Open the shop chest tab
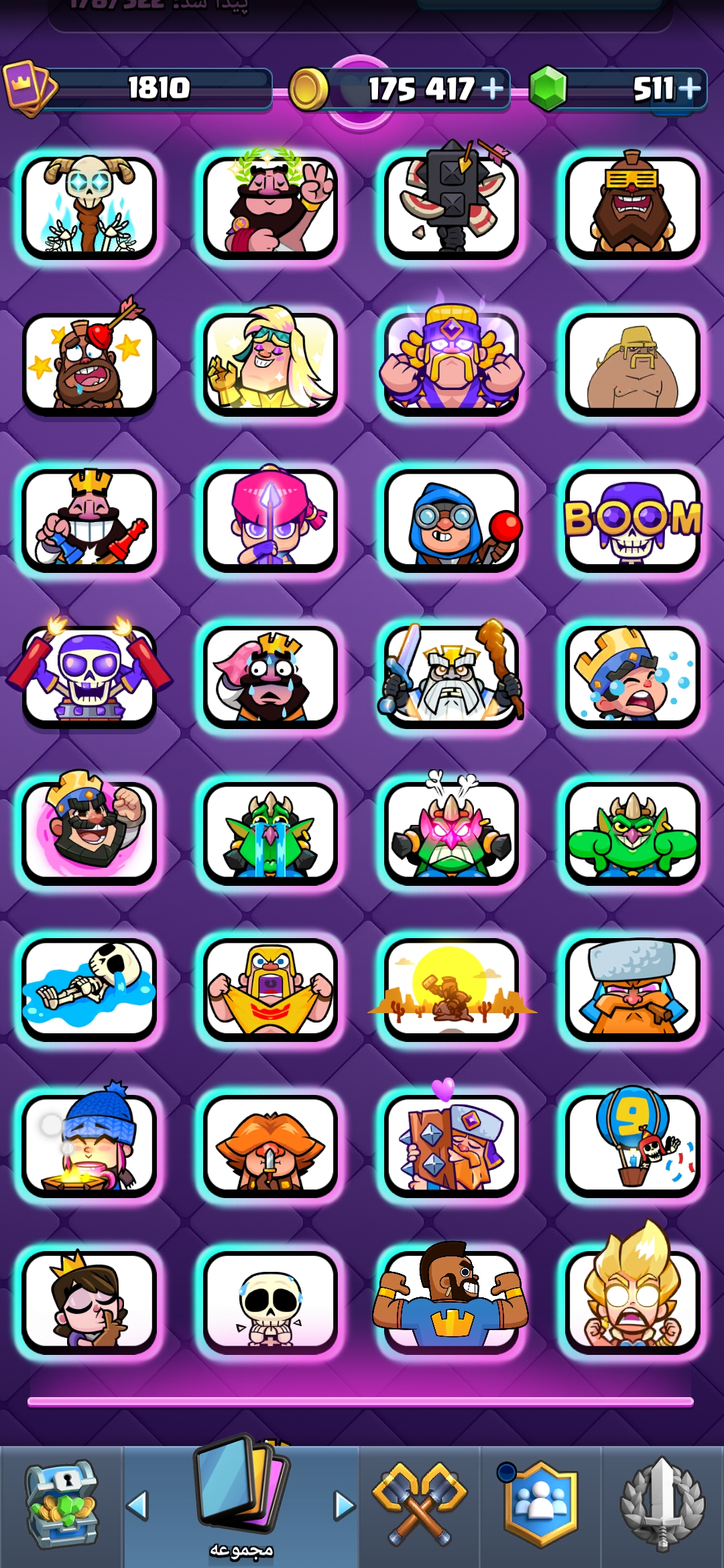 [62, 1505]
